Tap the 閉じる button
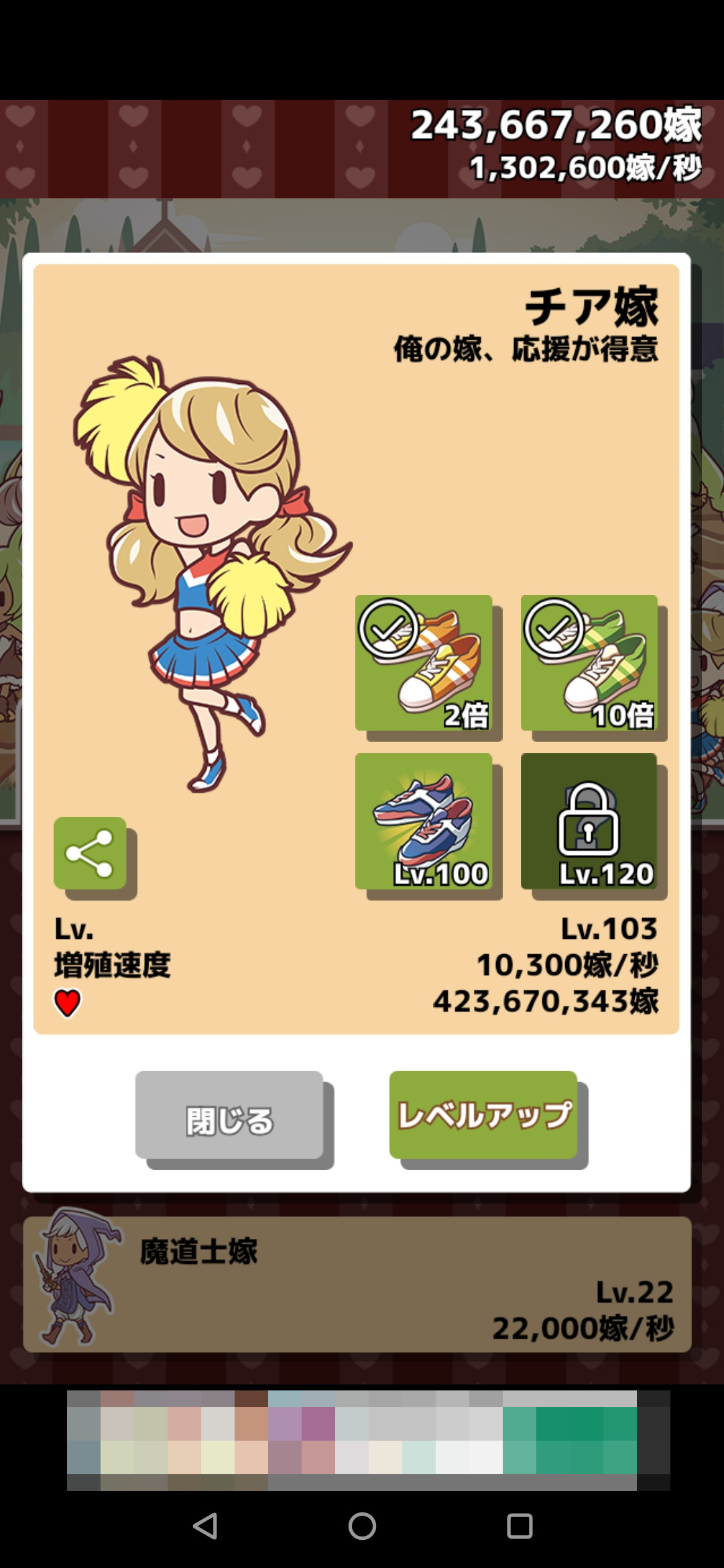Screen dimensions: 724x1568 pyautogui.click(x=229, y=1115)
